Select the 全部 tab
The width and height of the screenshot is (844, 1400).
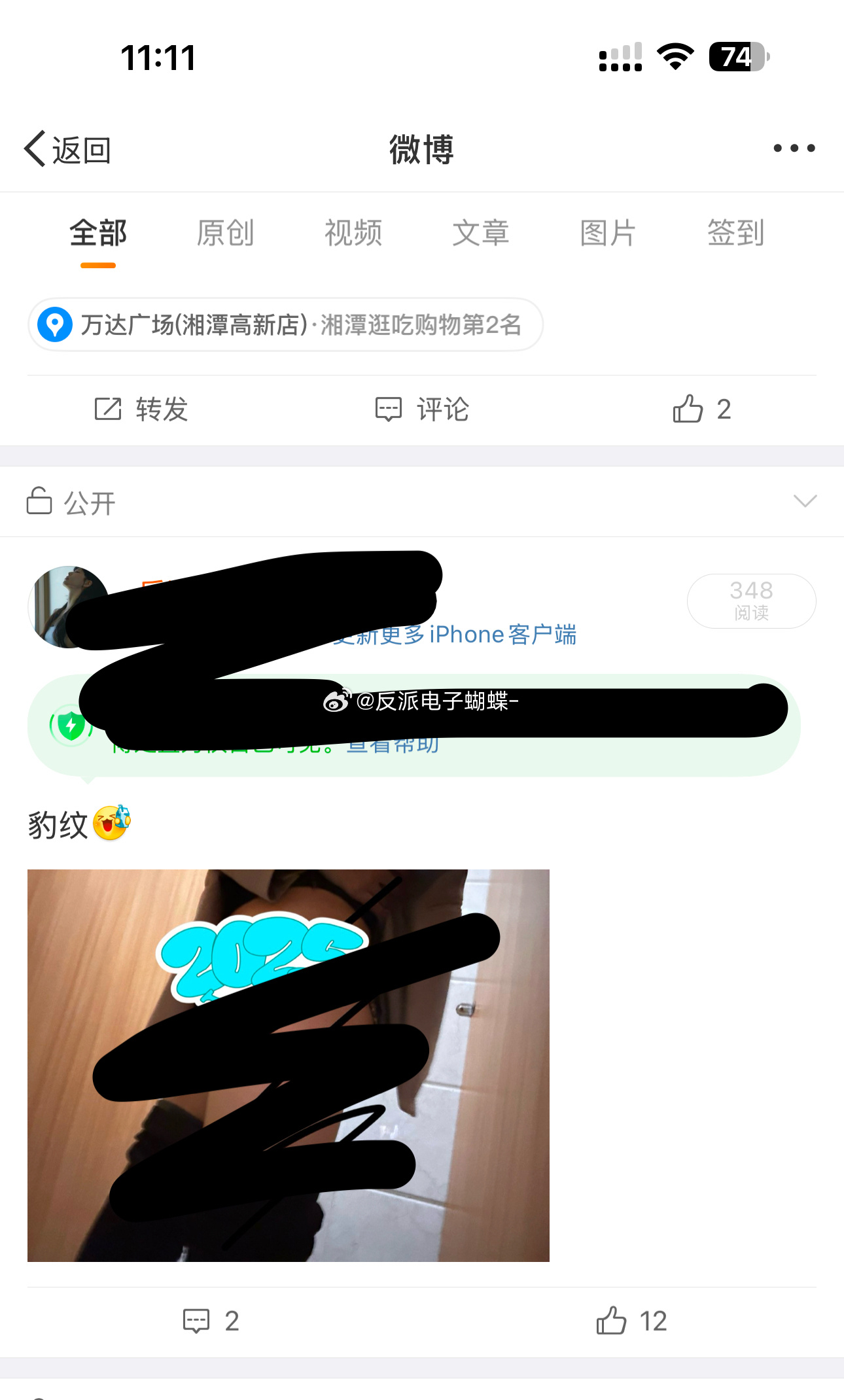click(98, 234)
